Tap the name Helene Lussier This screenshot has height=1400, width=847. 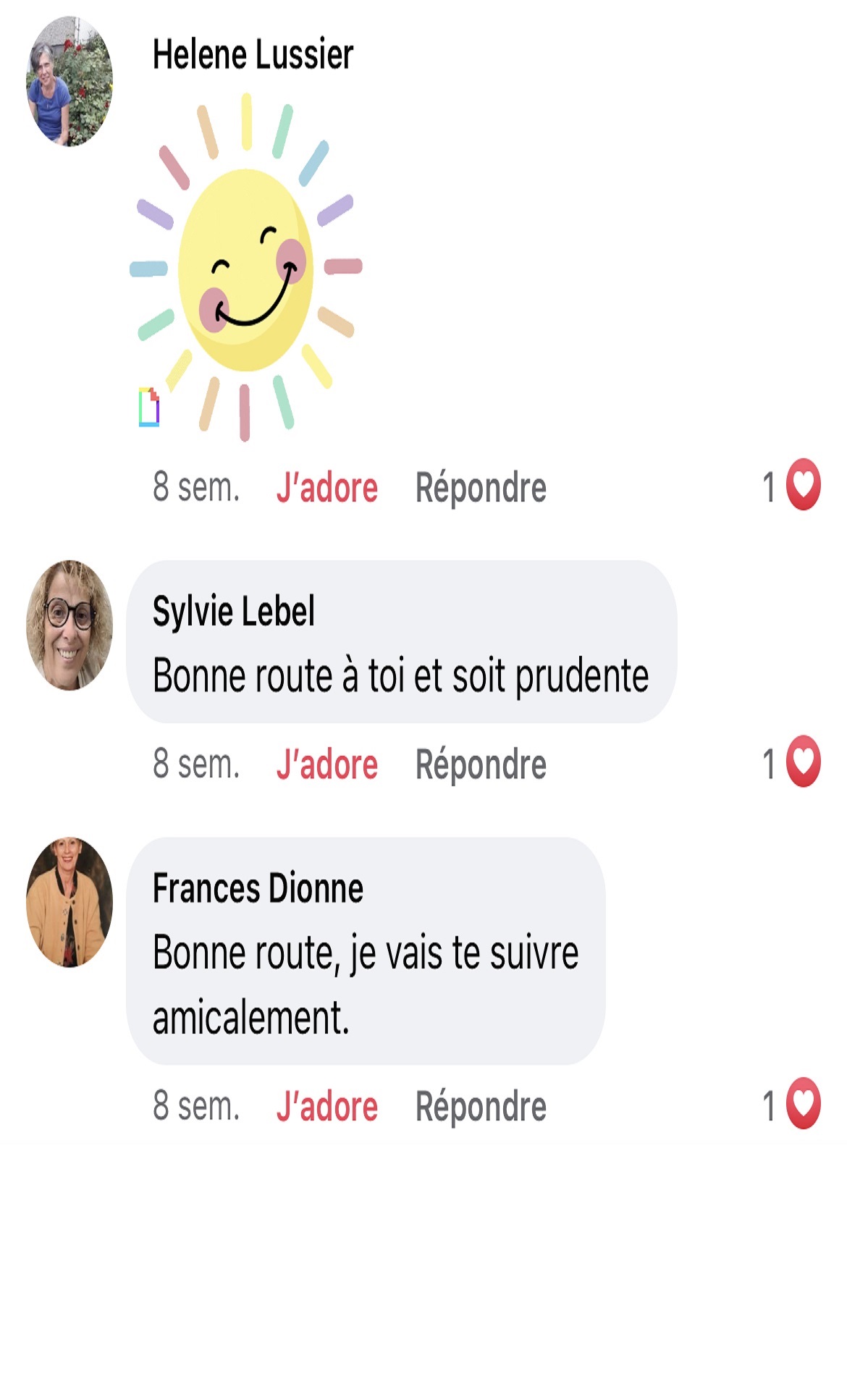pyautogui.click(x=253, y=55)
